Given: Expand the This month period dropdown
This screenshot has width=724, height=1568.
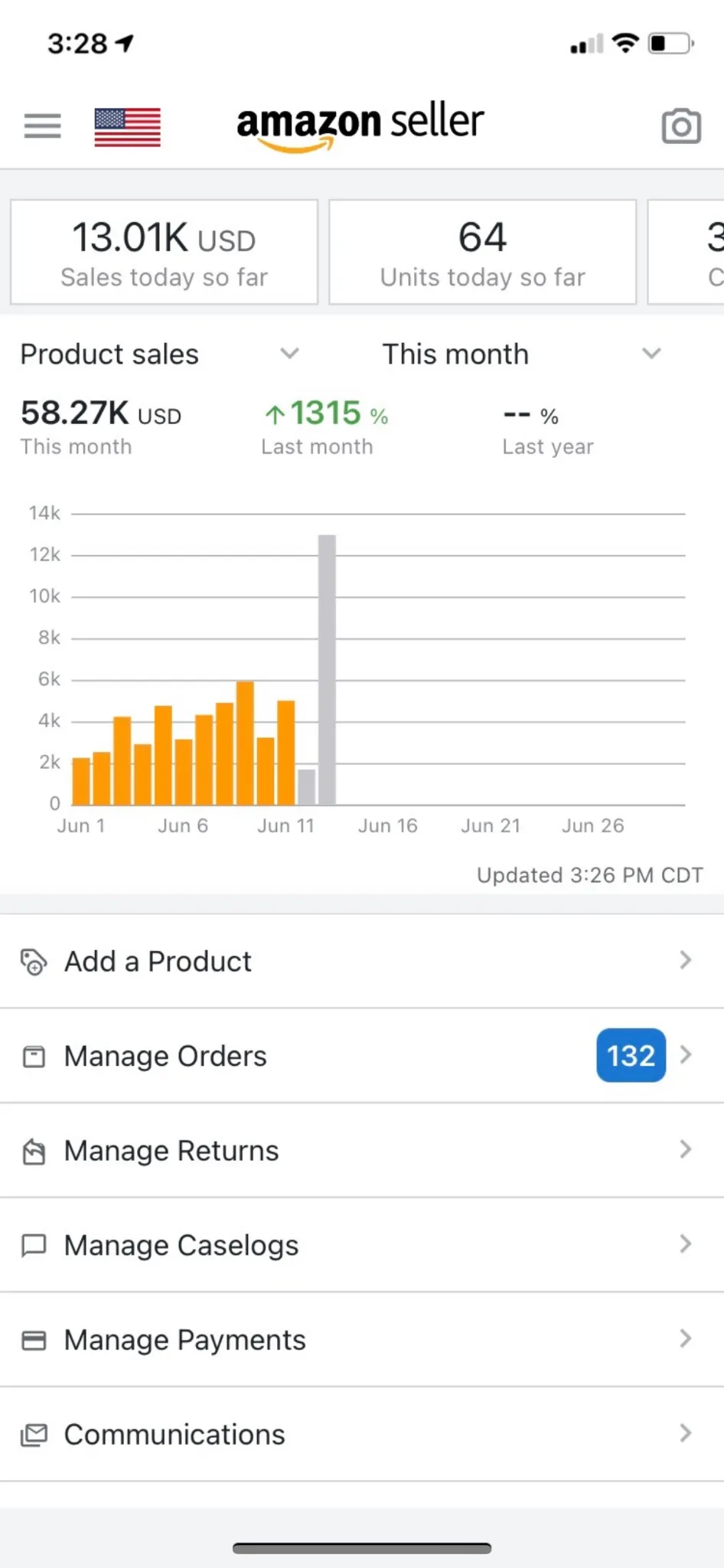Looking at the screenshot, I should 522,354.
